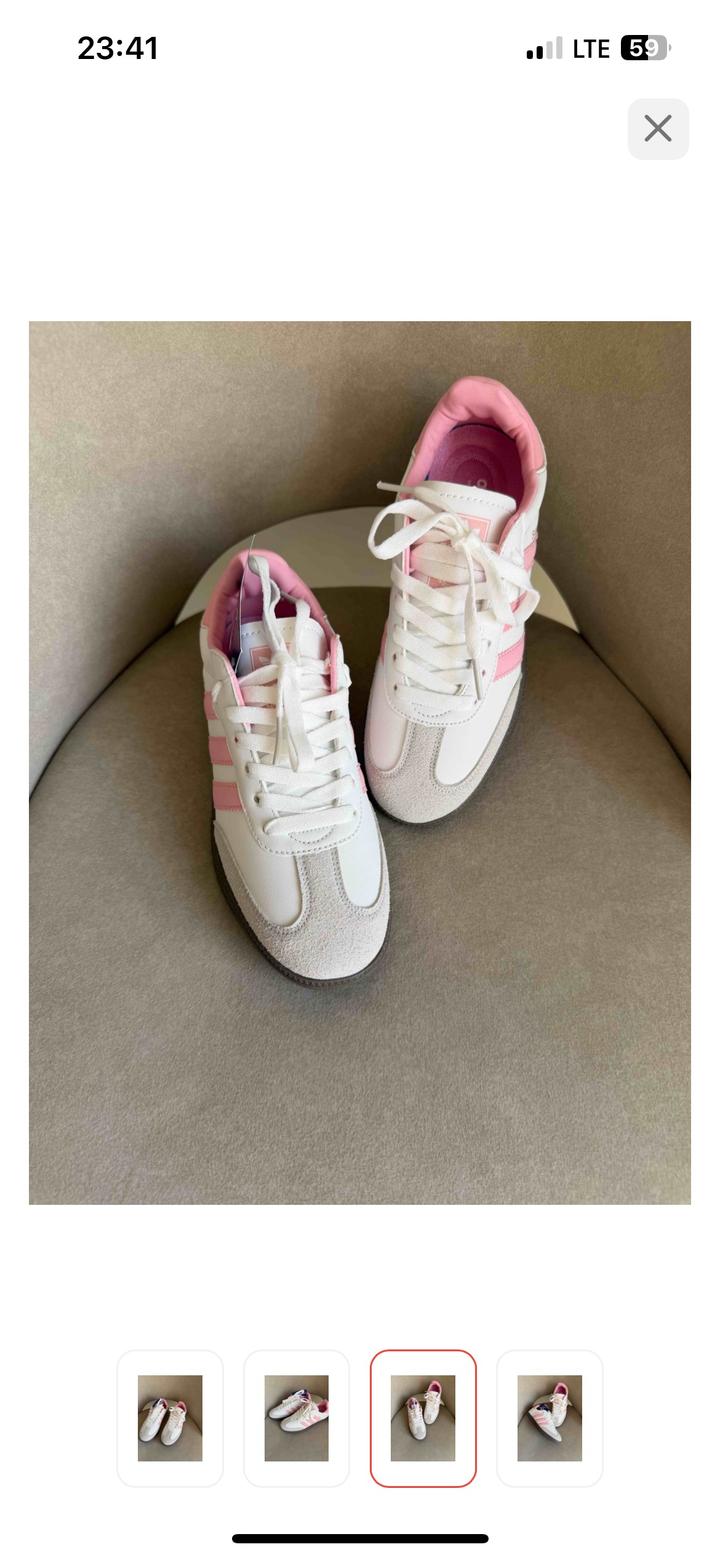Tap the highlighted third thumbnail
The height and width of the screenshot is (1558, 720).
coord(423,1417)
